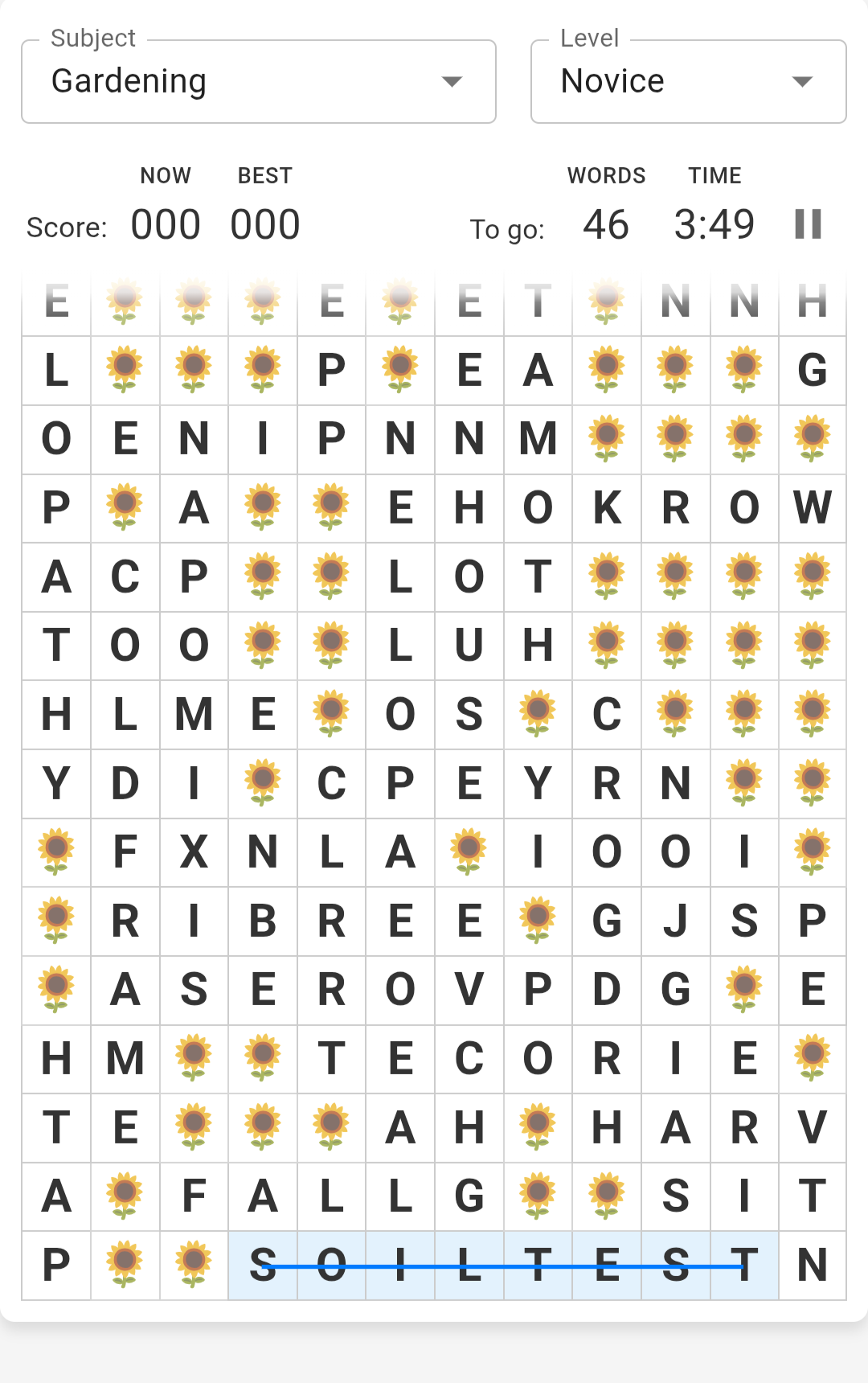
Task: Open the Level dropdown showing Novice
Action: (688, 82)
